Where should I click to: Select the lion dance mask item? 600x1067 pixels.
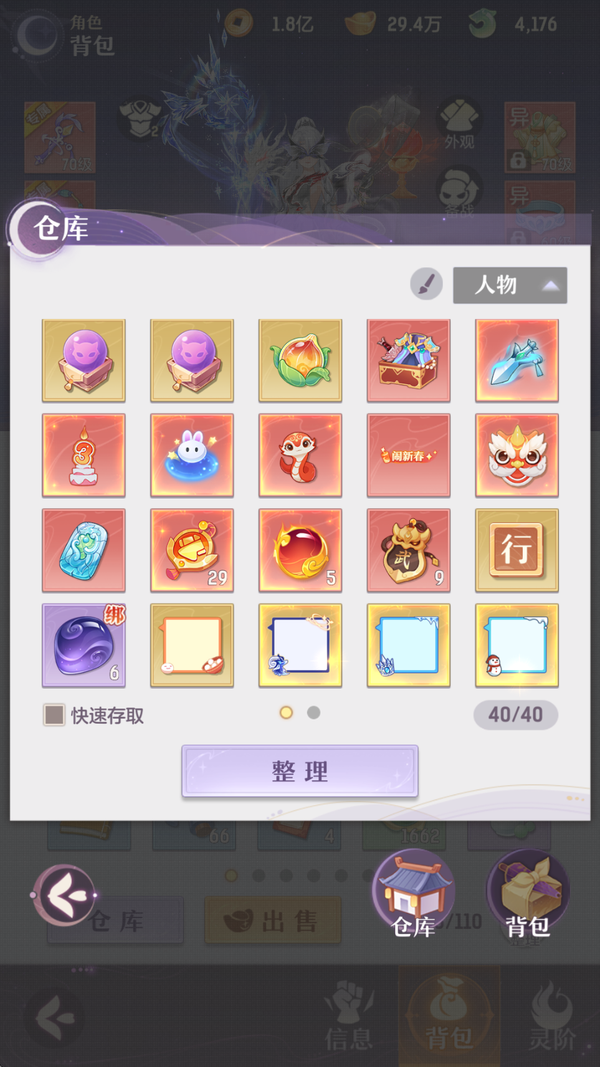pyautogui.click(x=516, y=455)
